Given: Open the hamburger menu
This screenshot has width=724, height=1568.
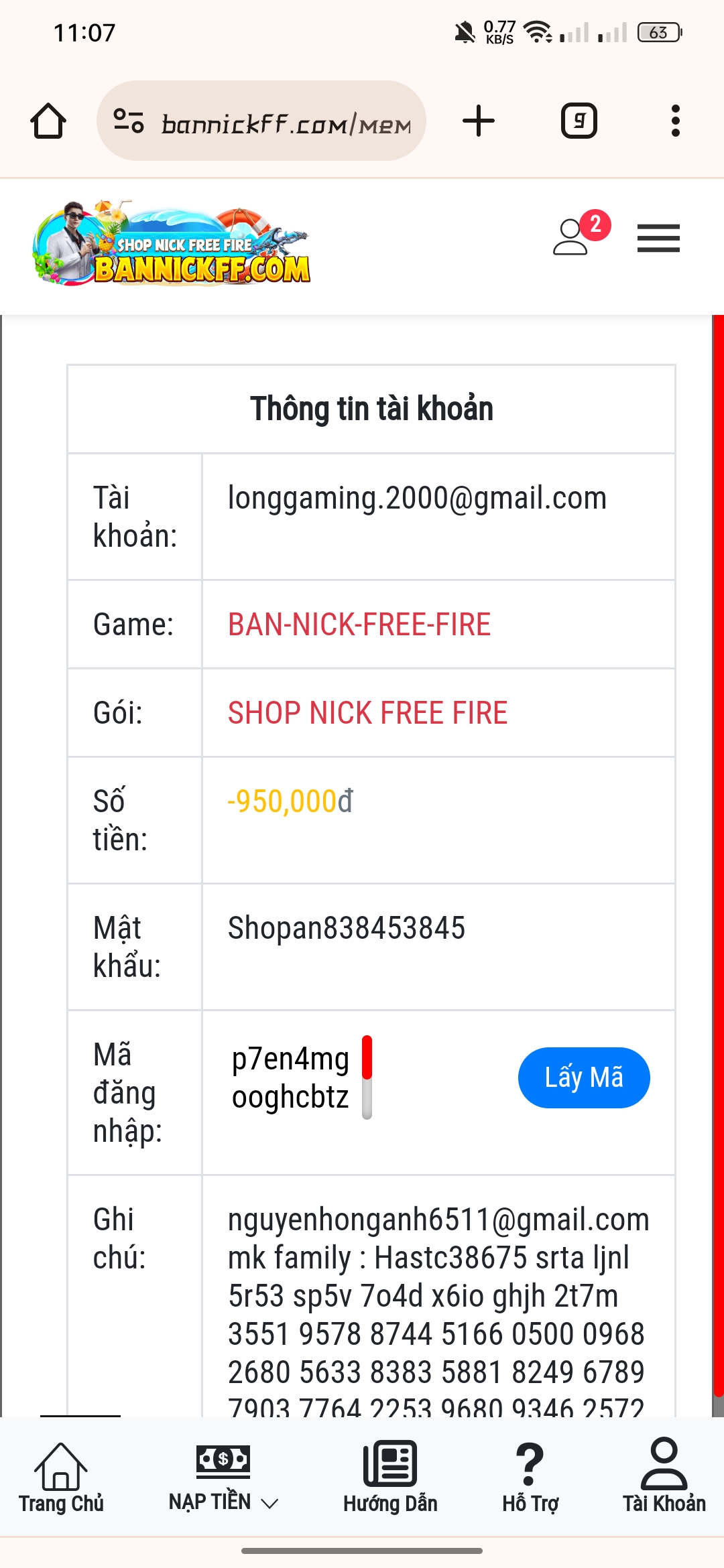Looking at the screenshot, I should [x=658, y=239].
